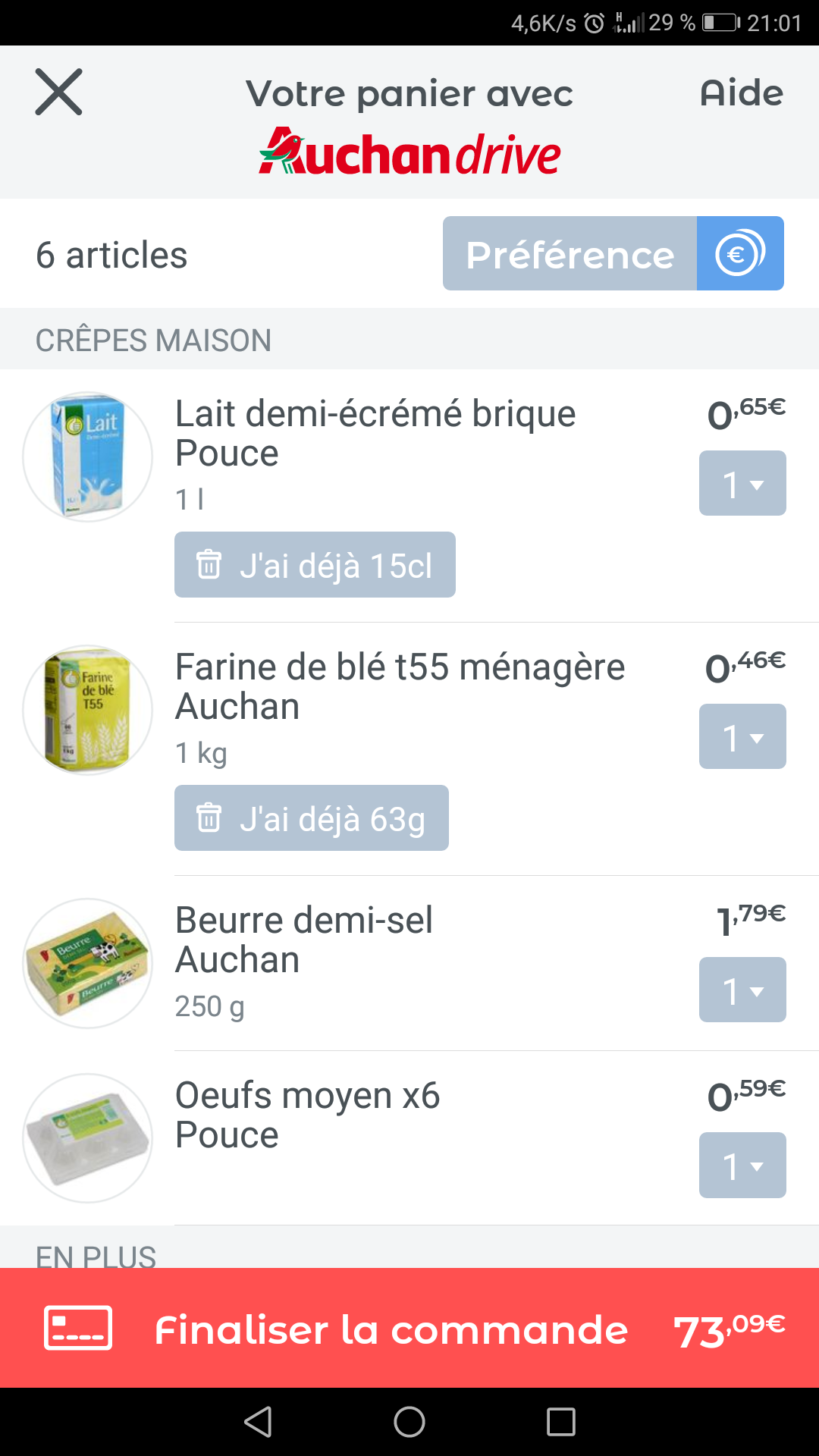Change quantity of Farine de blé t55
This screenshot has height=1456, width=819.
[742, 737]
